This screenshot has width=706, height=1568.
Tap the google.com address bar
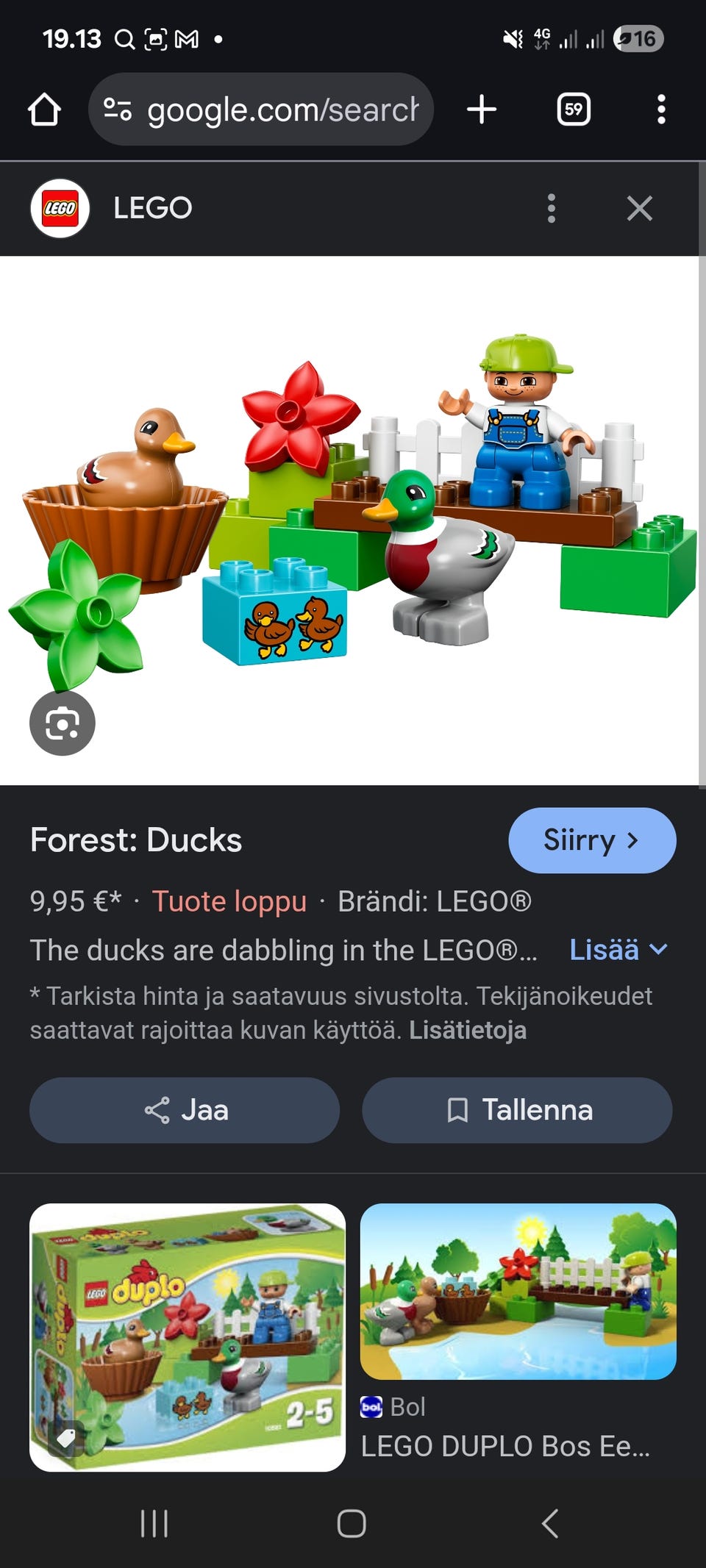(x=261, y=110)
